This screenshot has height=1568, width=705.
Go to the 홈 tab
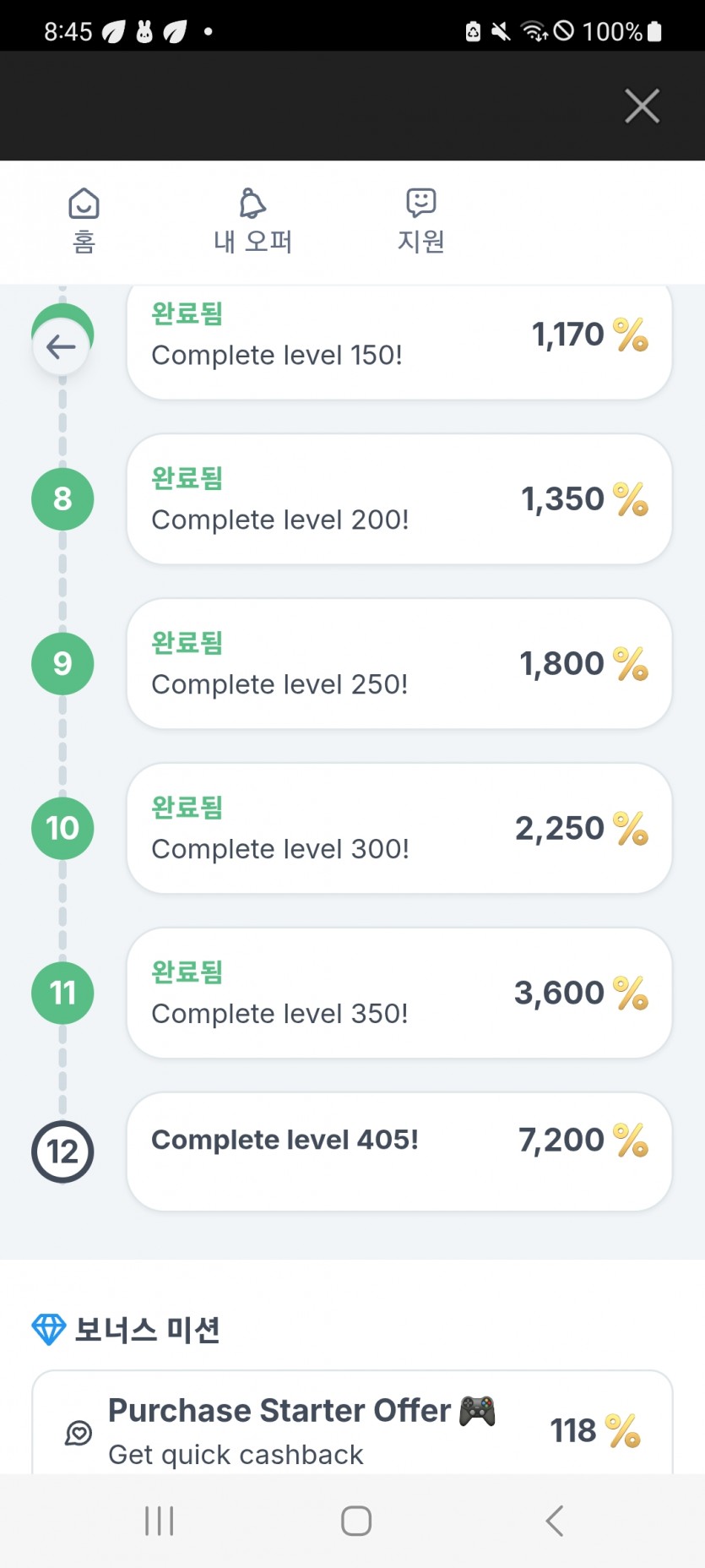point(84,221)
